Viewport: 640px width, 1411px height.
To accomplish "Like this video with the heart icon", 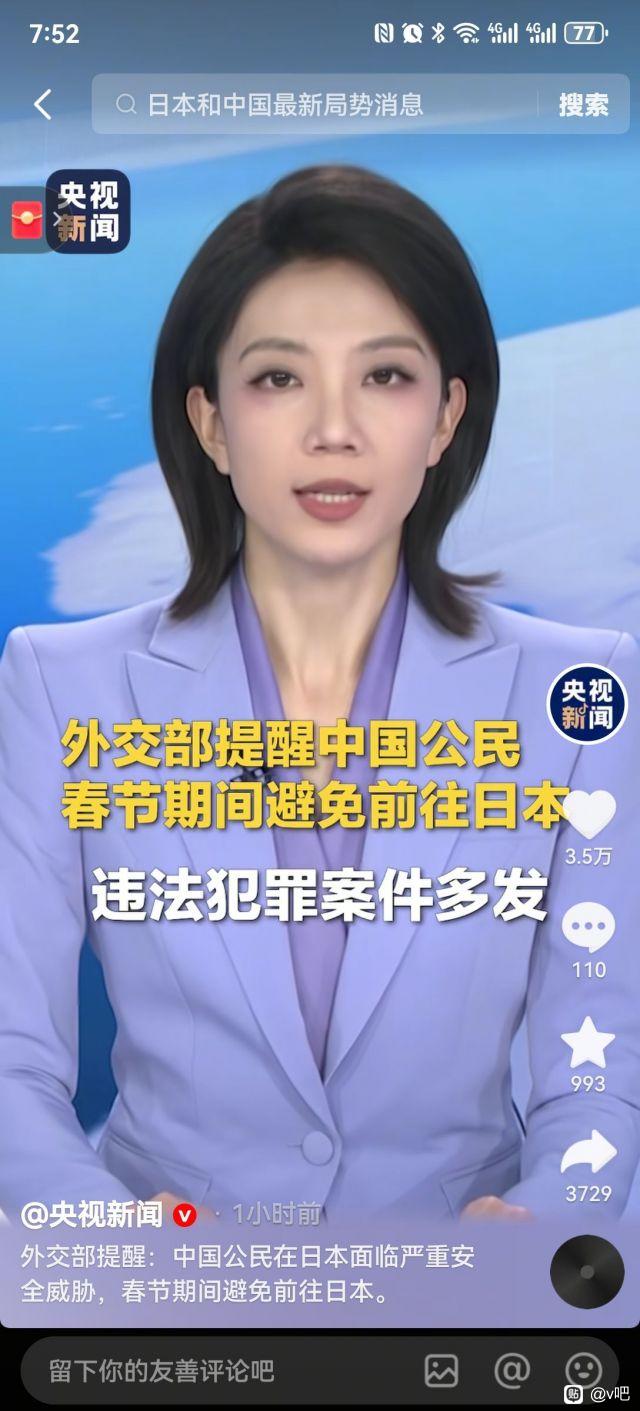I will tap(588, 813).
